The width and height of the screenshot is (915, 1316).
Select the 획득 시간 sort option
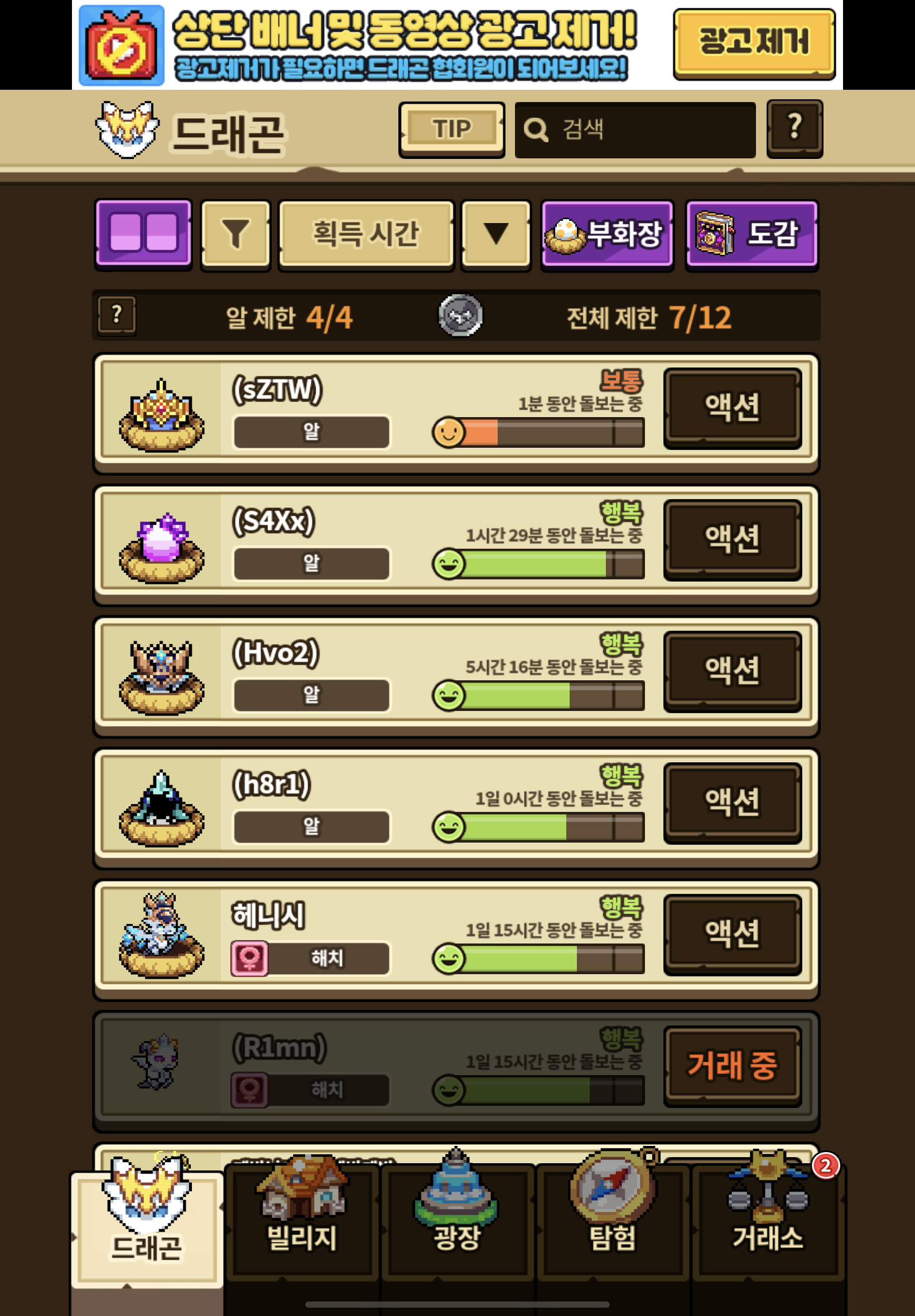(x=367, y=234)
